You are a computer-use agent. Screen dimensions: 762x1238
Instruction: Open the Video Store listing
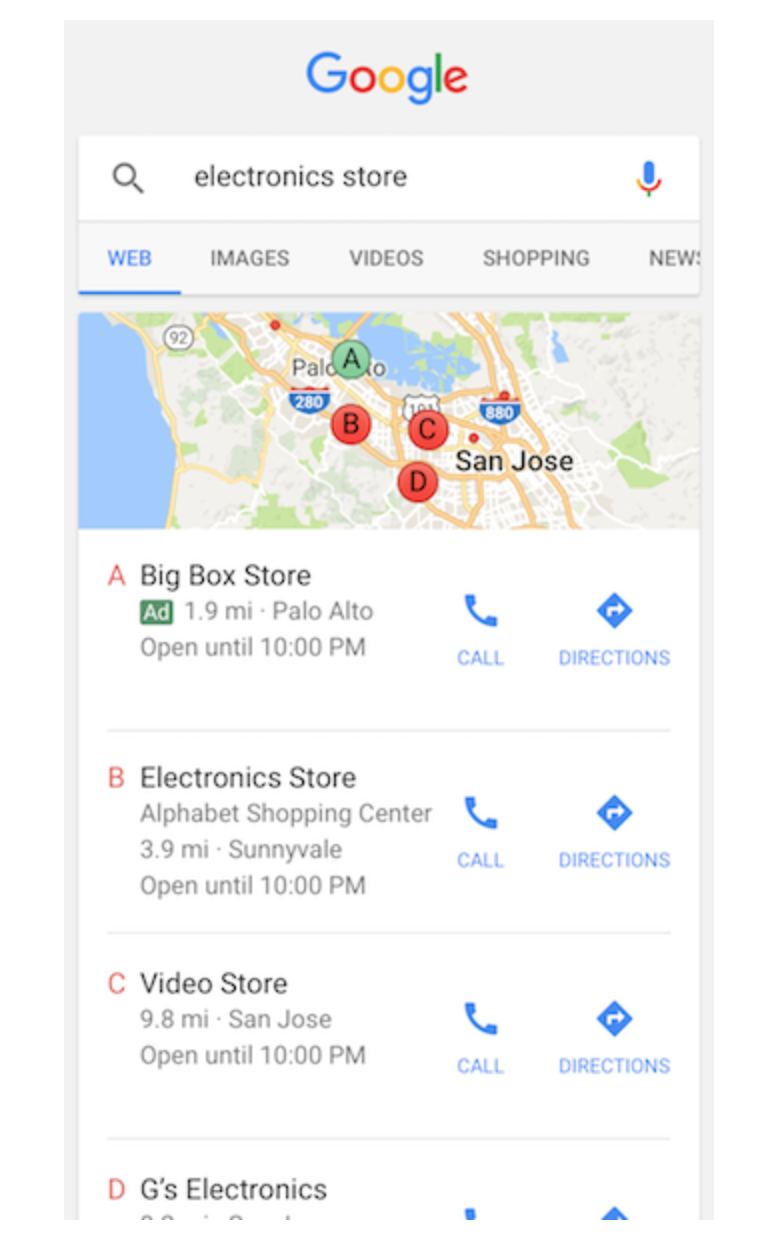pyautogui.click(x=213, y=983)
